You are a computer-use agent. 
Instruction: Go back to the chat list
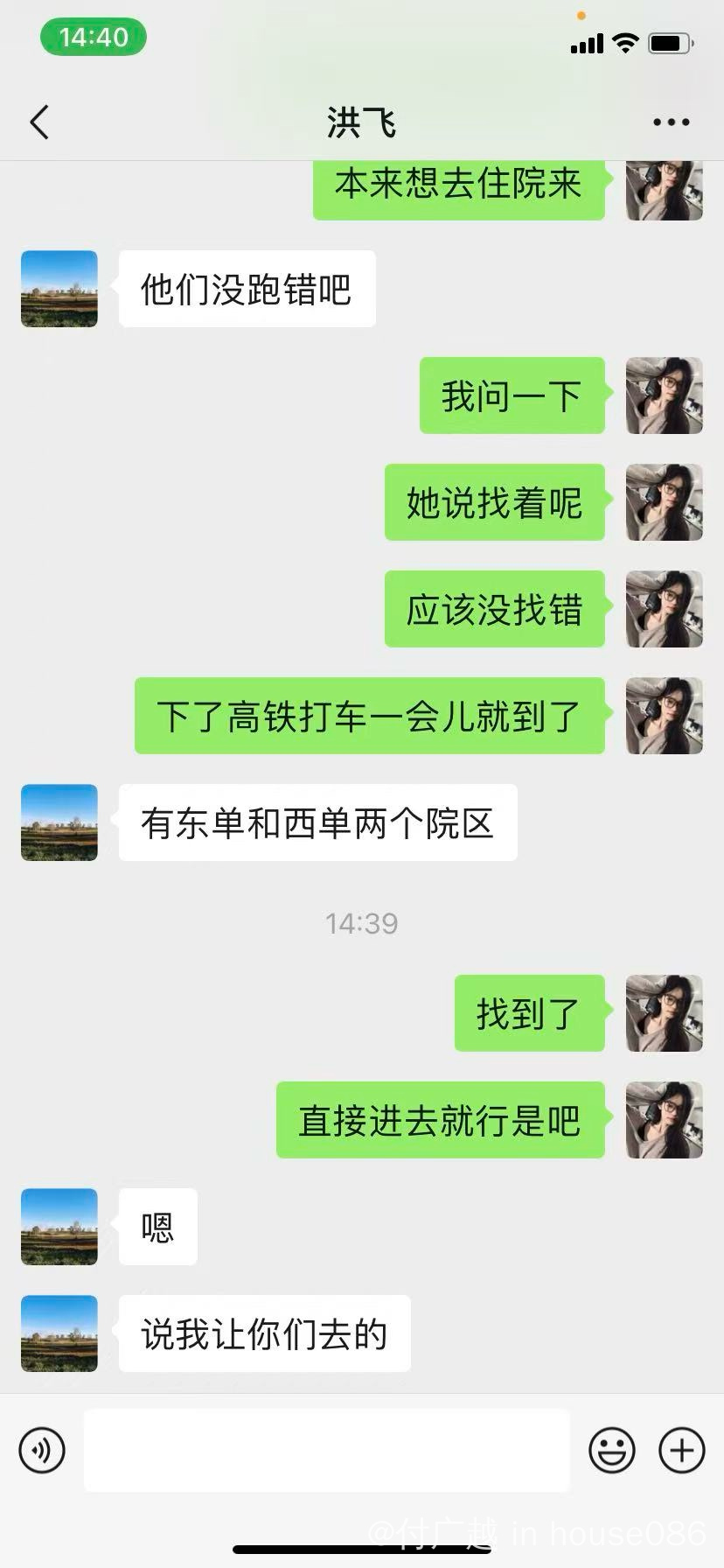click(39, 122)
